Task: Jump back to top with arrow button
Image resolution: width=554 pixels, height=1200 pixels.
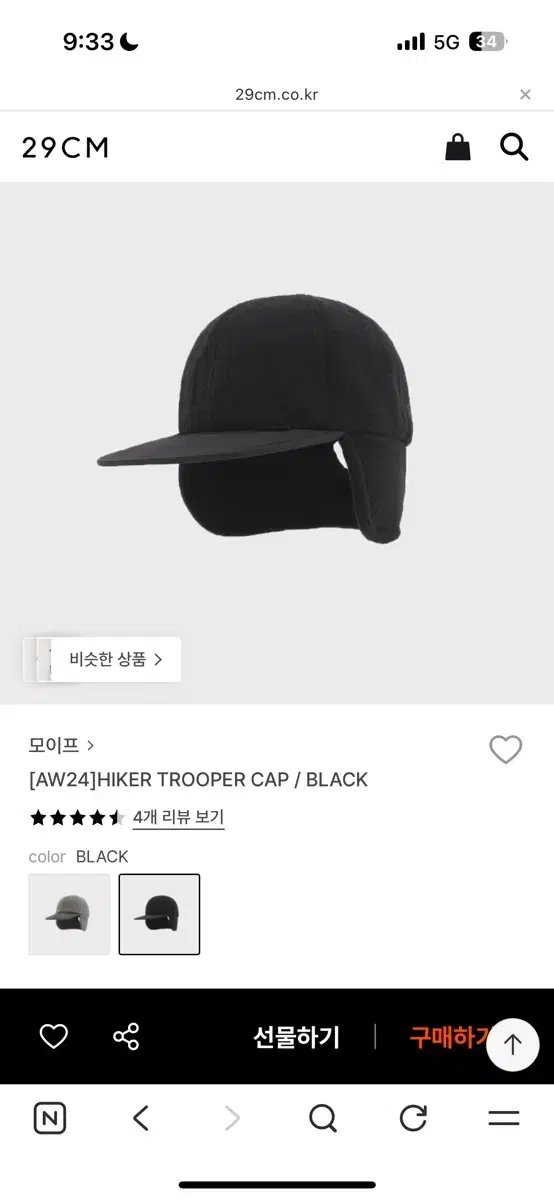Action: click(513, 1045)
